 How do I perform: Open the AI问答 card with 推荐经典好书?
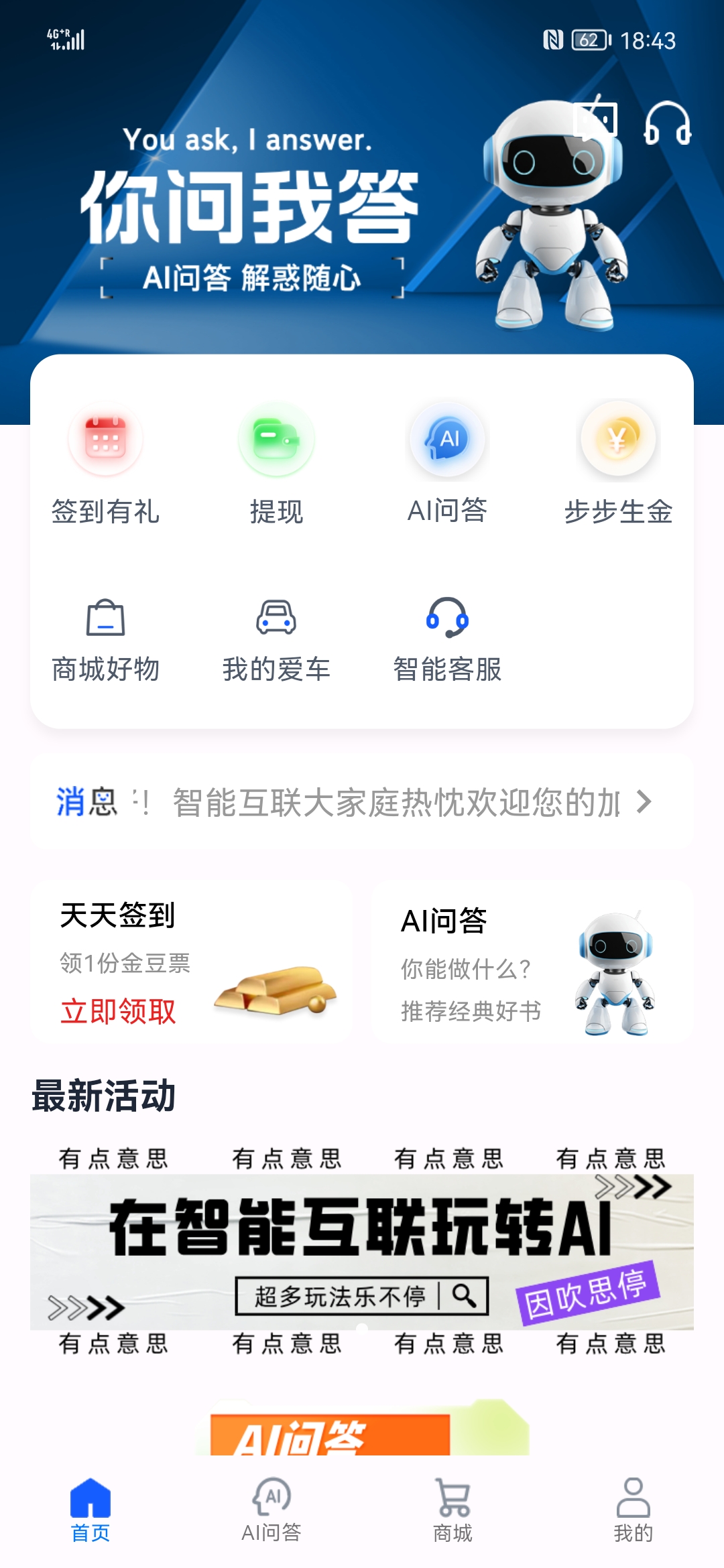click(x=532, y=962)
